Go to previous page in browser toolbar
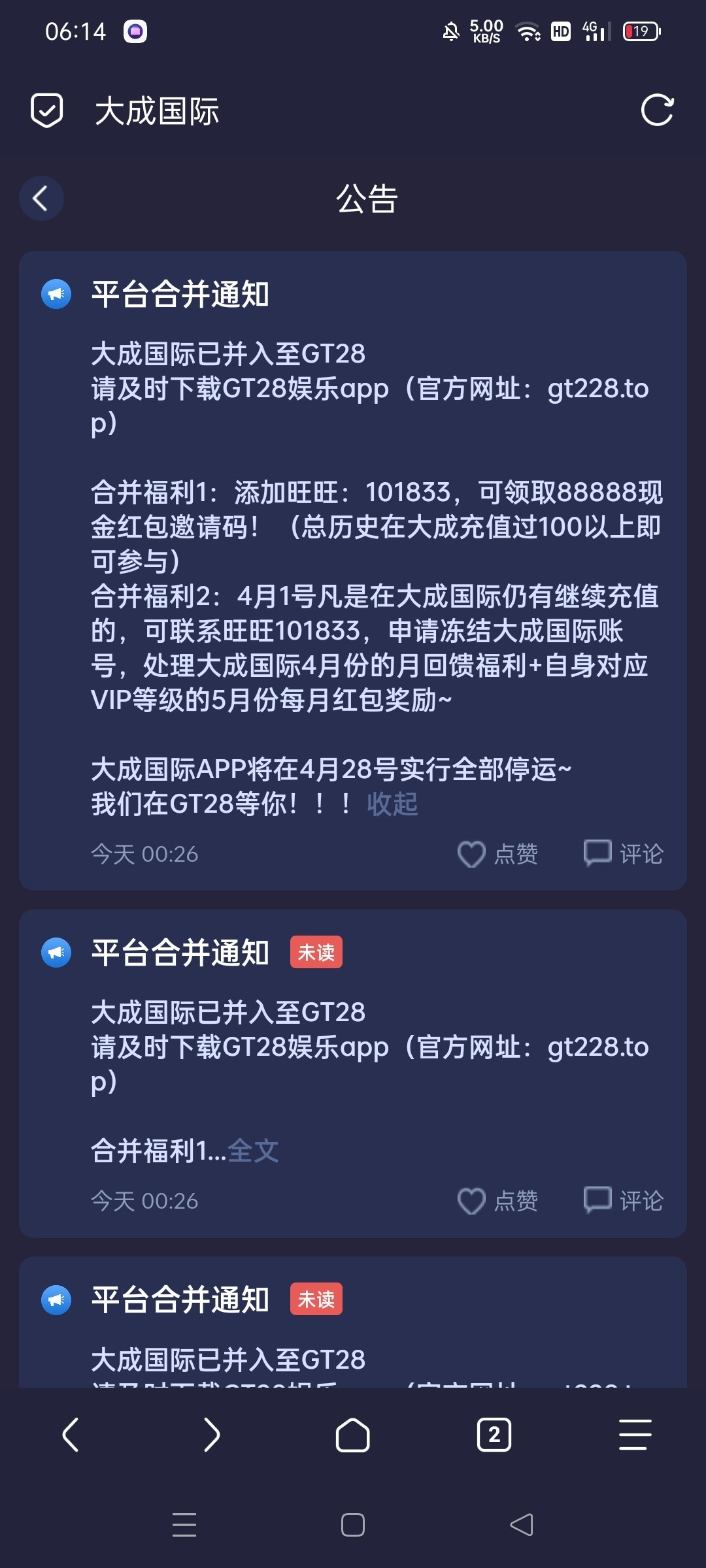The height and width of the screenshot is (1568, 706). [x=71, y=1435]
